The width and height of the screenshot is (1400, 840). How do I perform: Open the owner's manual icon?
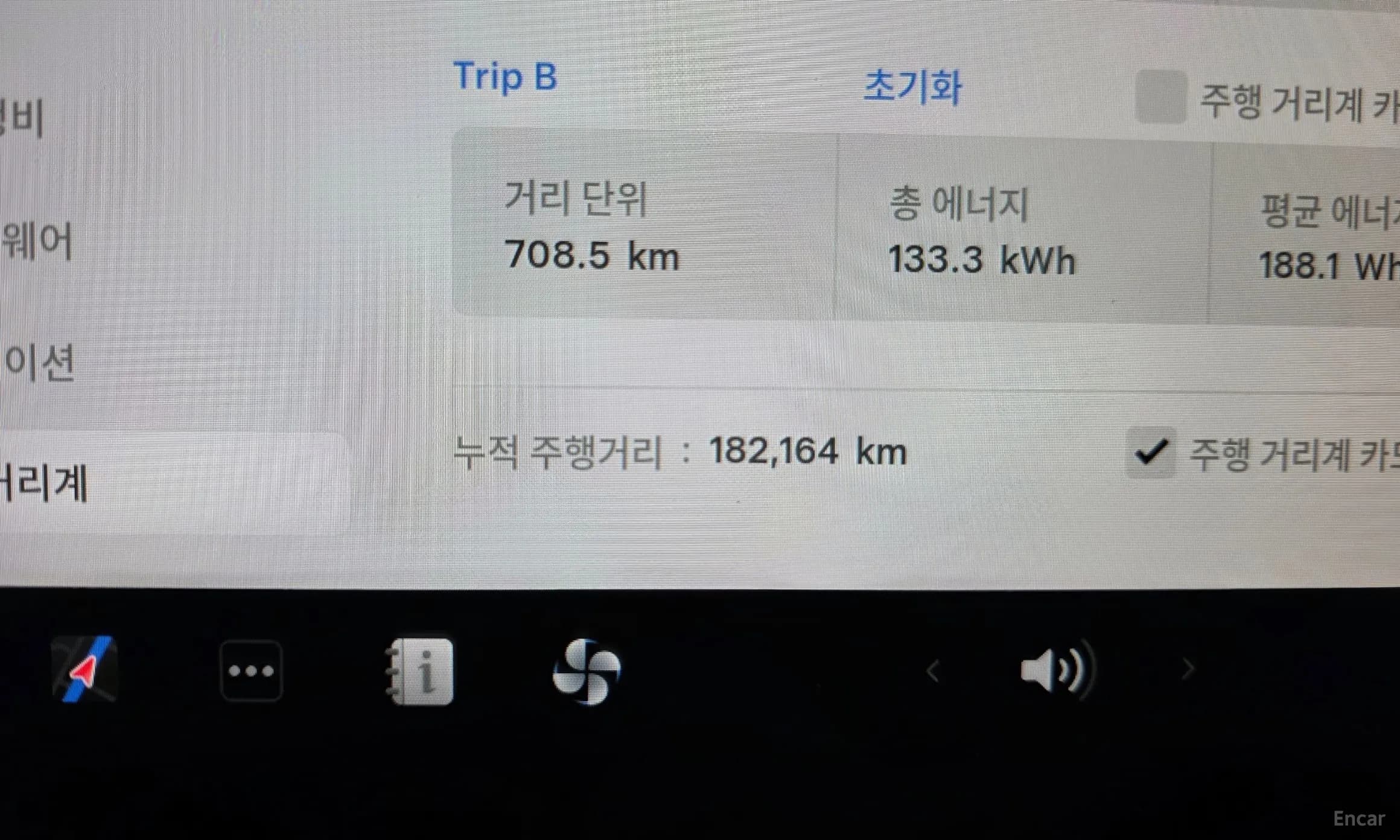coord(420,671)
